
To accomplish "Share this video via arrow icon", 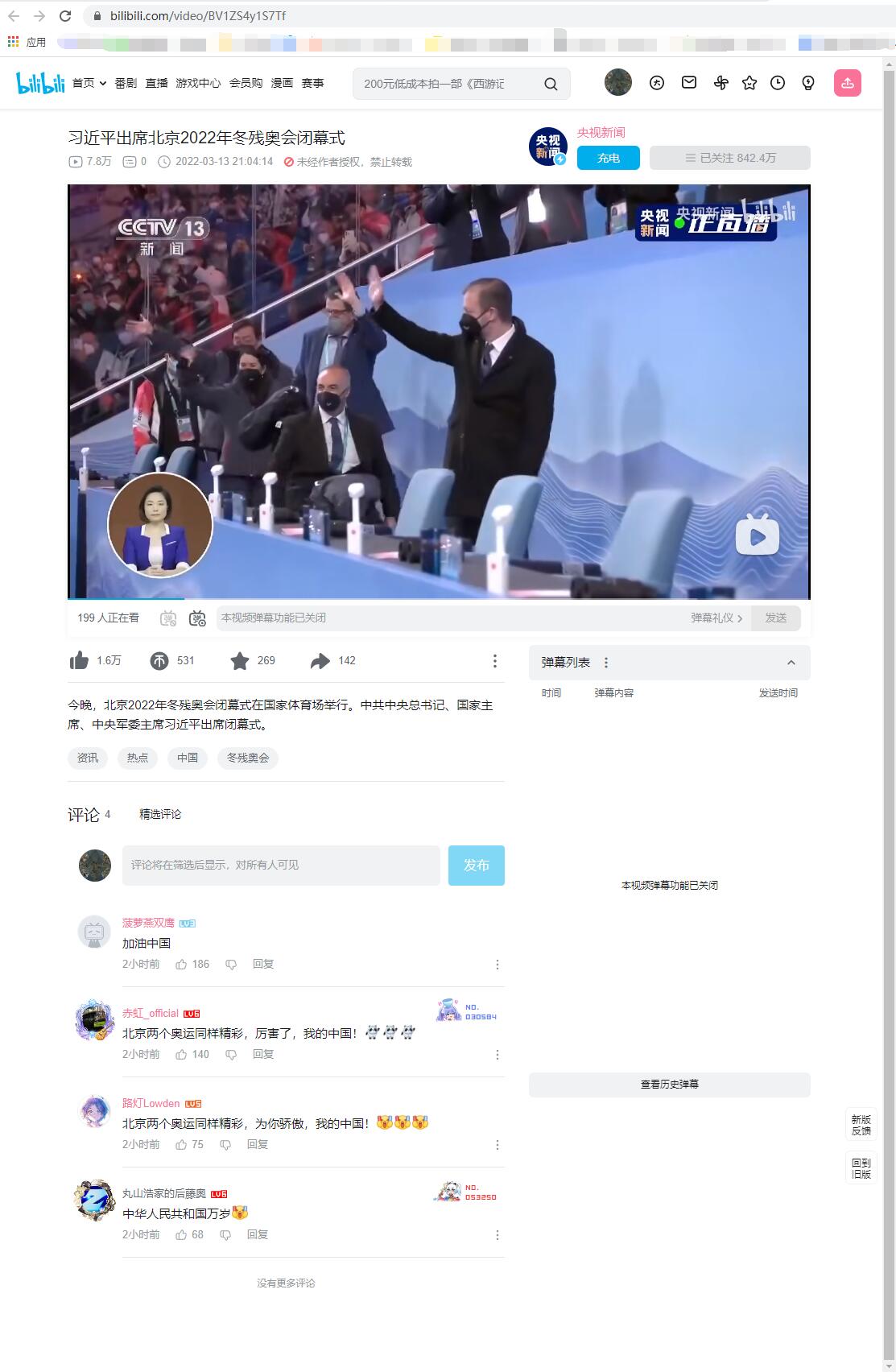I will pos(320,661).
